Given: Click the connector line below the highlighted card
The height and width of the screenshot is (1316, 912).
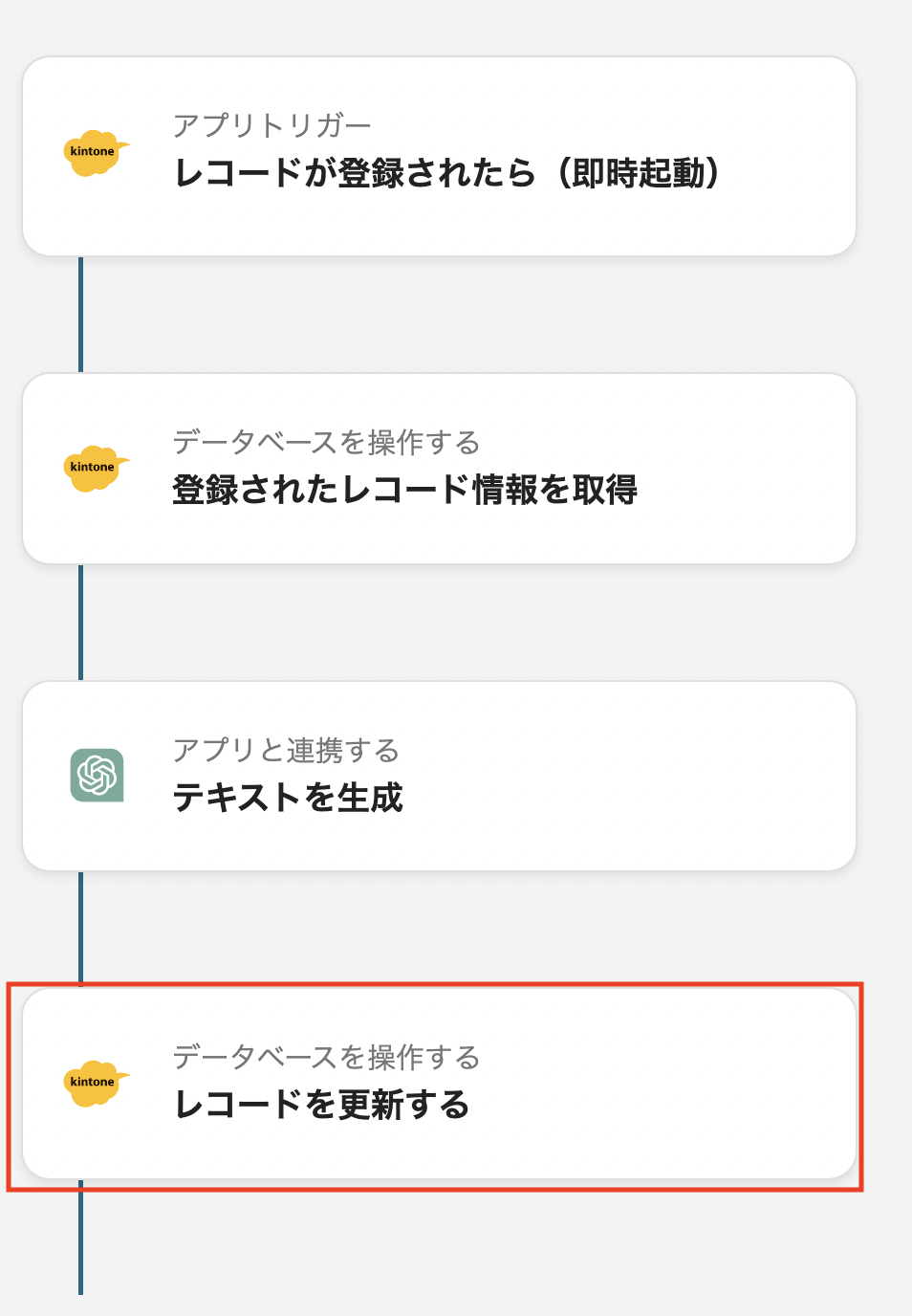Looking at the screenshot, I should pos(81,1243).
